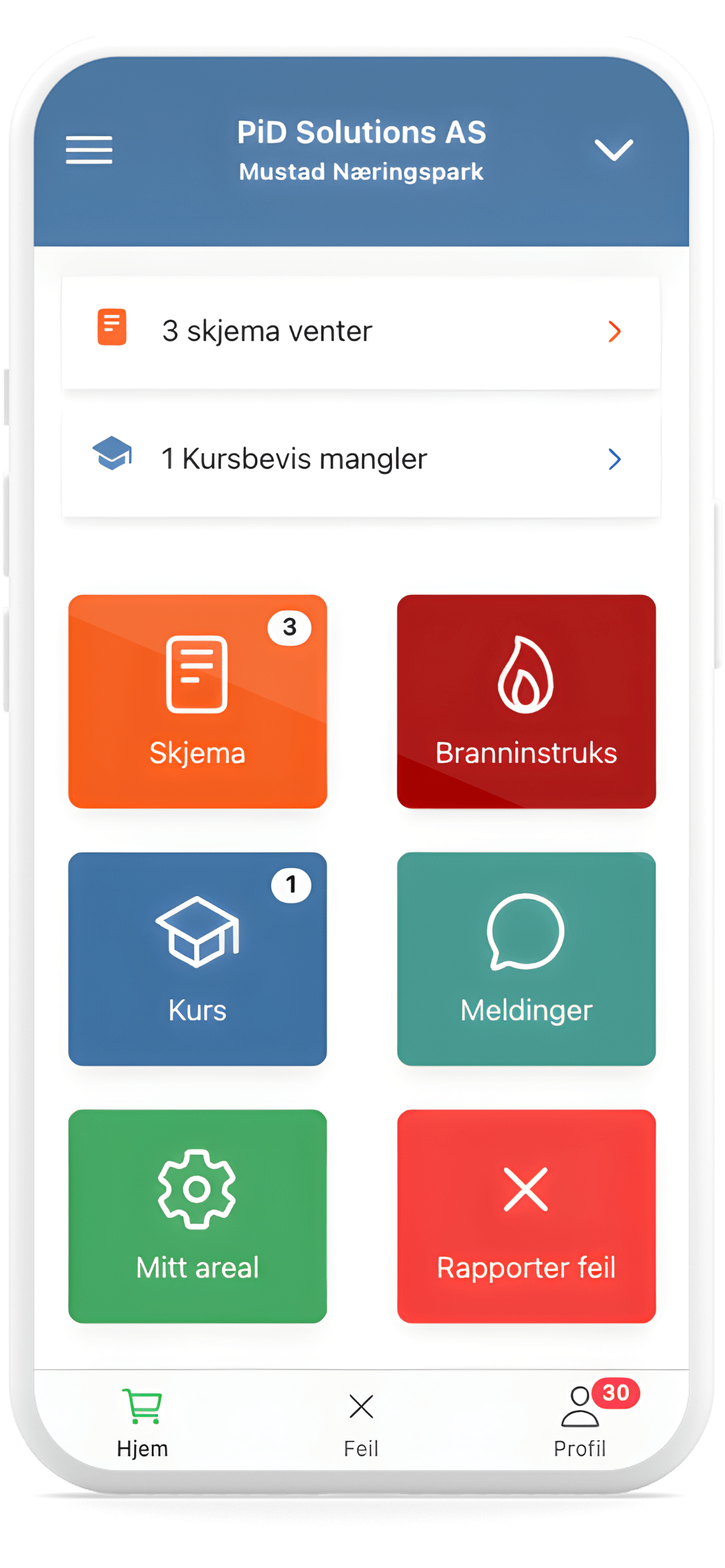Open the 3 skjema venter row
Image resolution: width=725 pixels, height=1568 pixels.
(x=361, y=332)
